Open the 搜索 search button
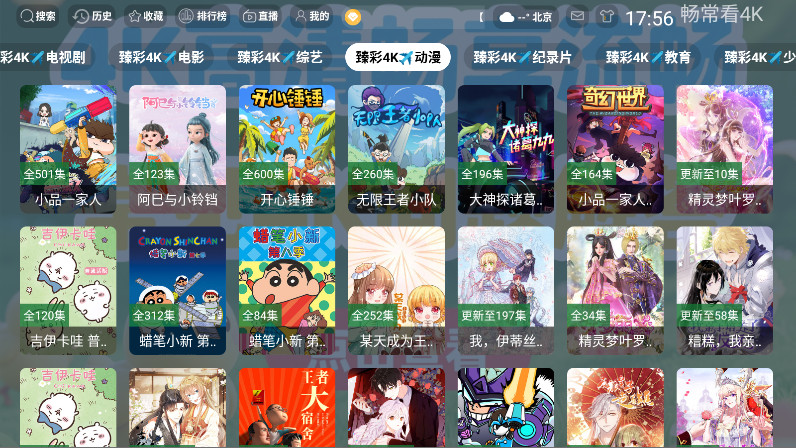Viewport: 796px width, 448px height. coord(39,17)
